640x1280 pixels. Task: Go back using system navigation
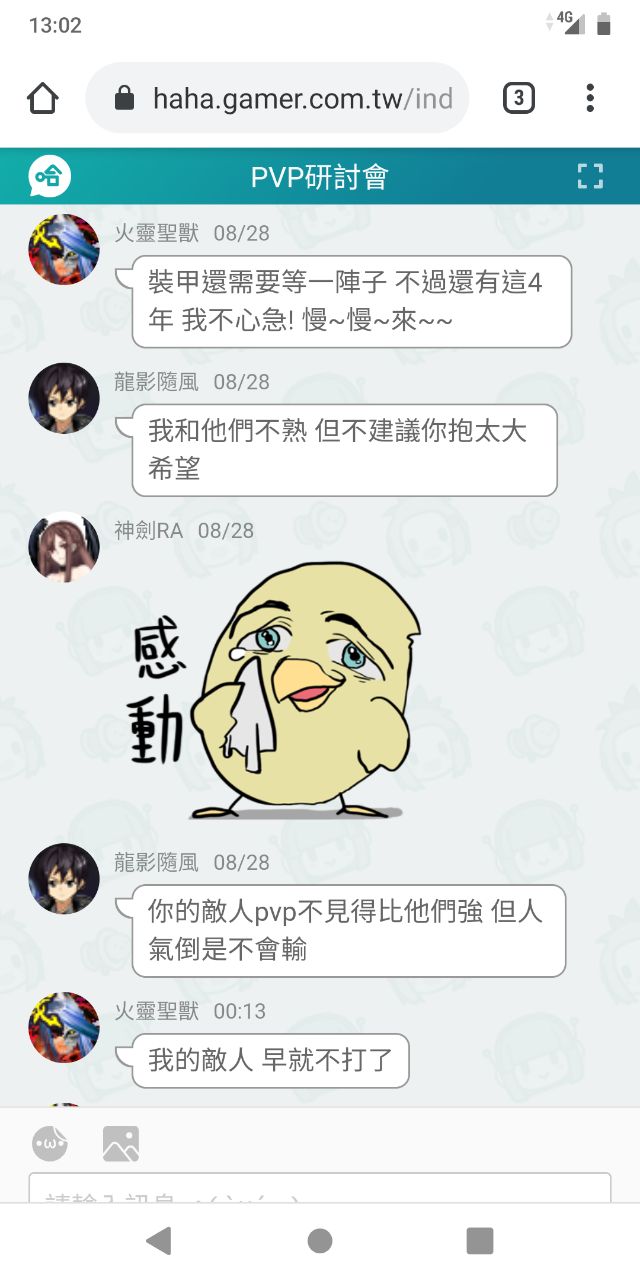click(159, 1241)
